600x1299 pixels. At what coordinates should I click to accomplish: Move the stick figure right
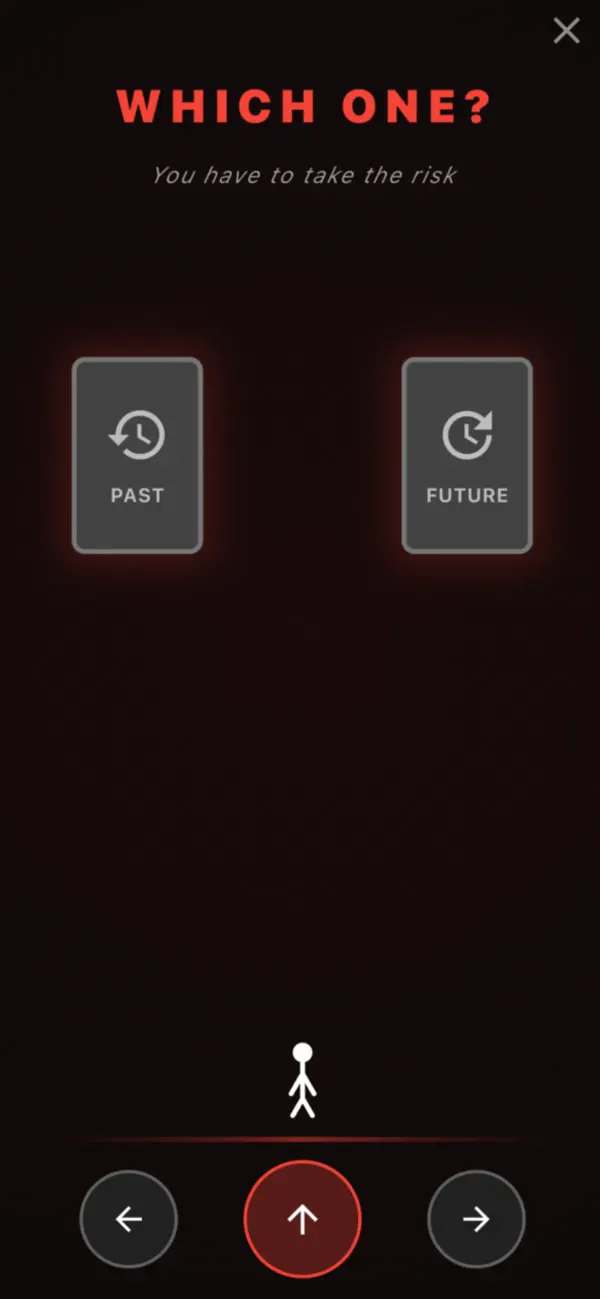(x=476, y=1219)
